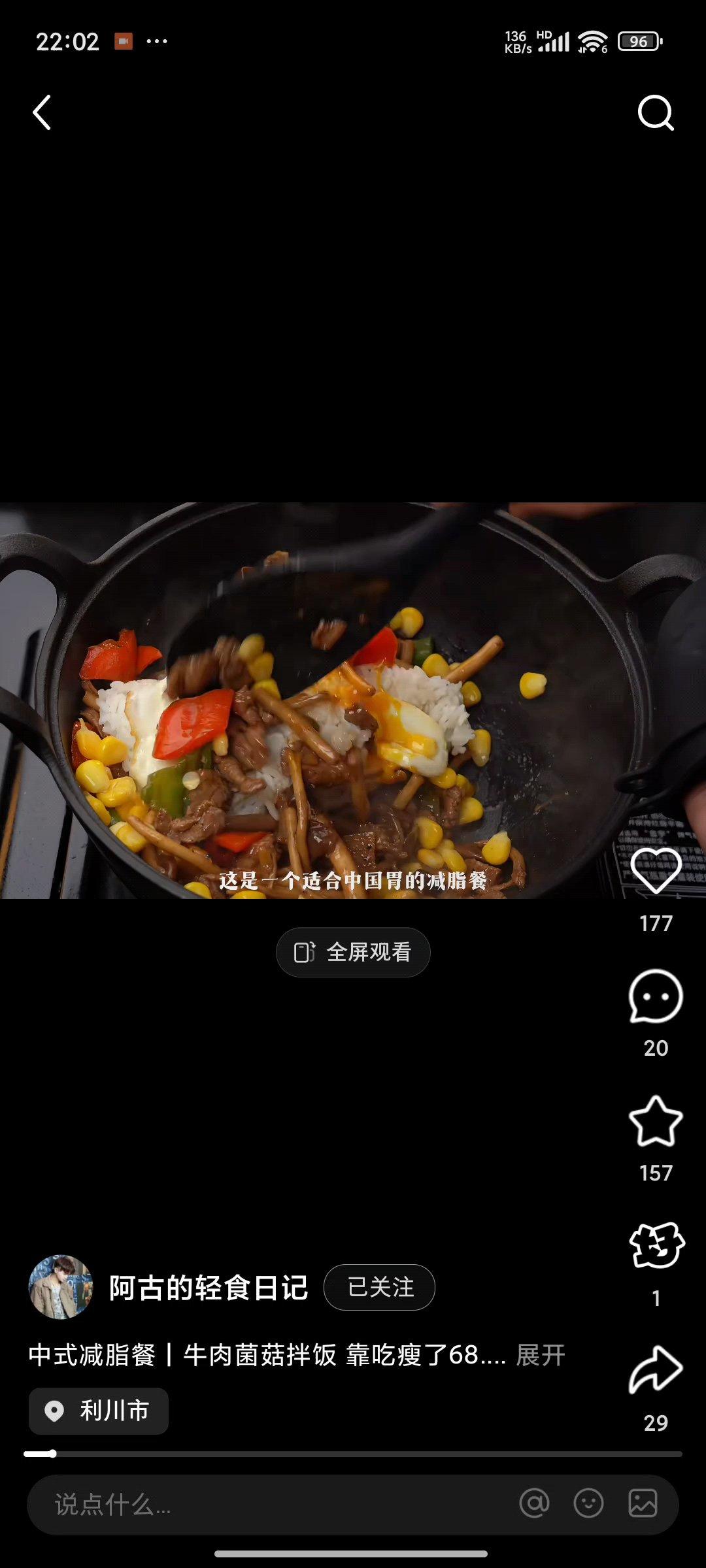Pause the playing video
This screenshot has height=1568, width=706.
353,699
